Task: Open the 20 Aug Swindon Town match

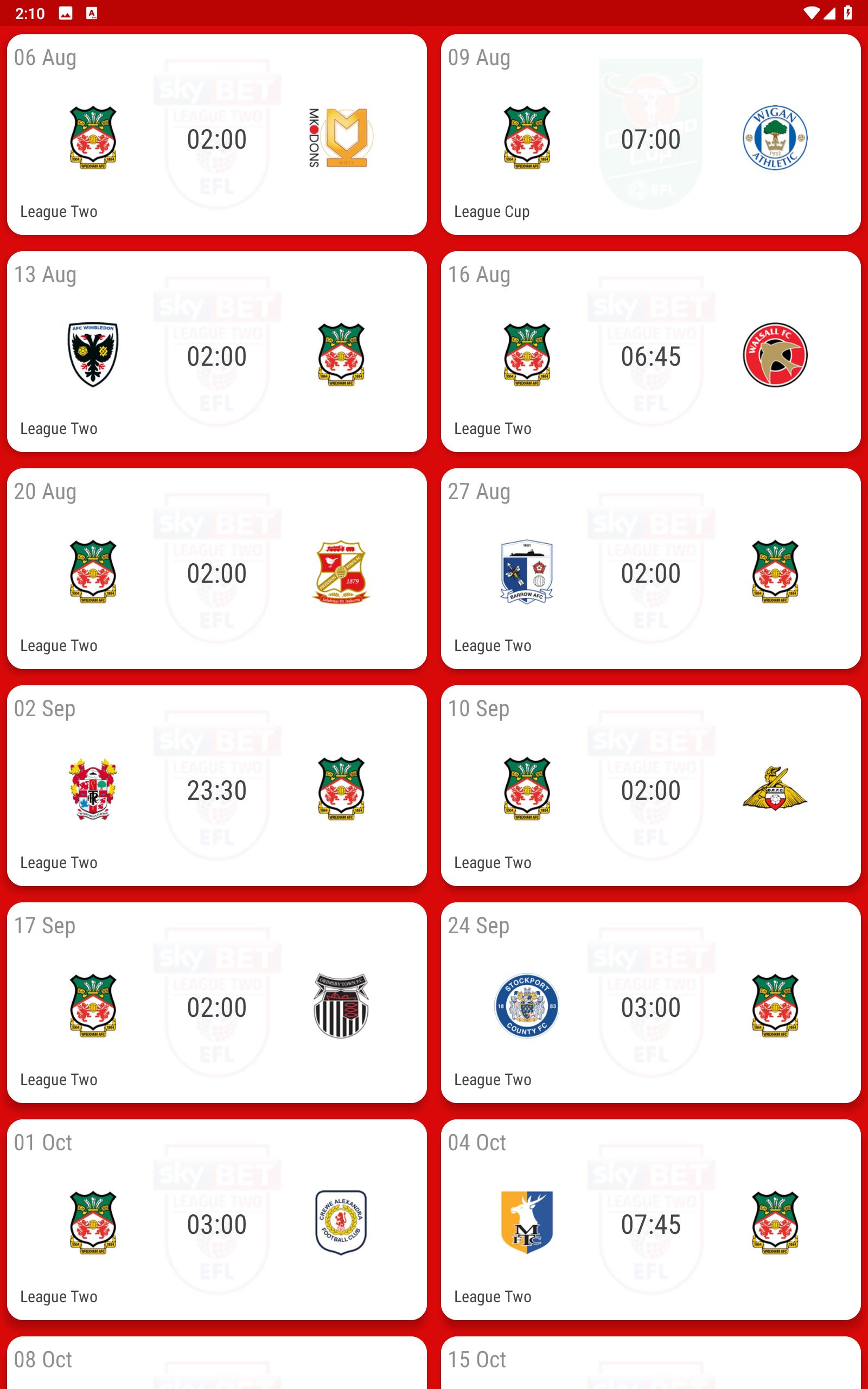Action: 216,568
